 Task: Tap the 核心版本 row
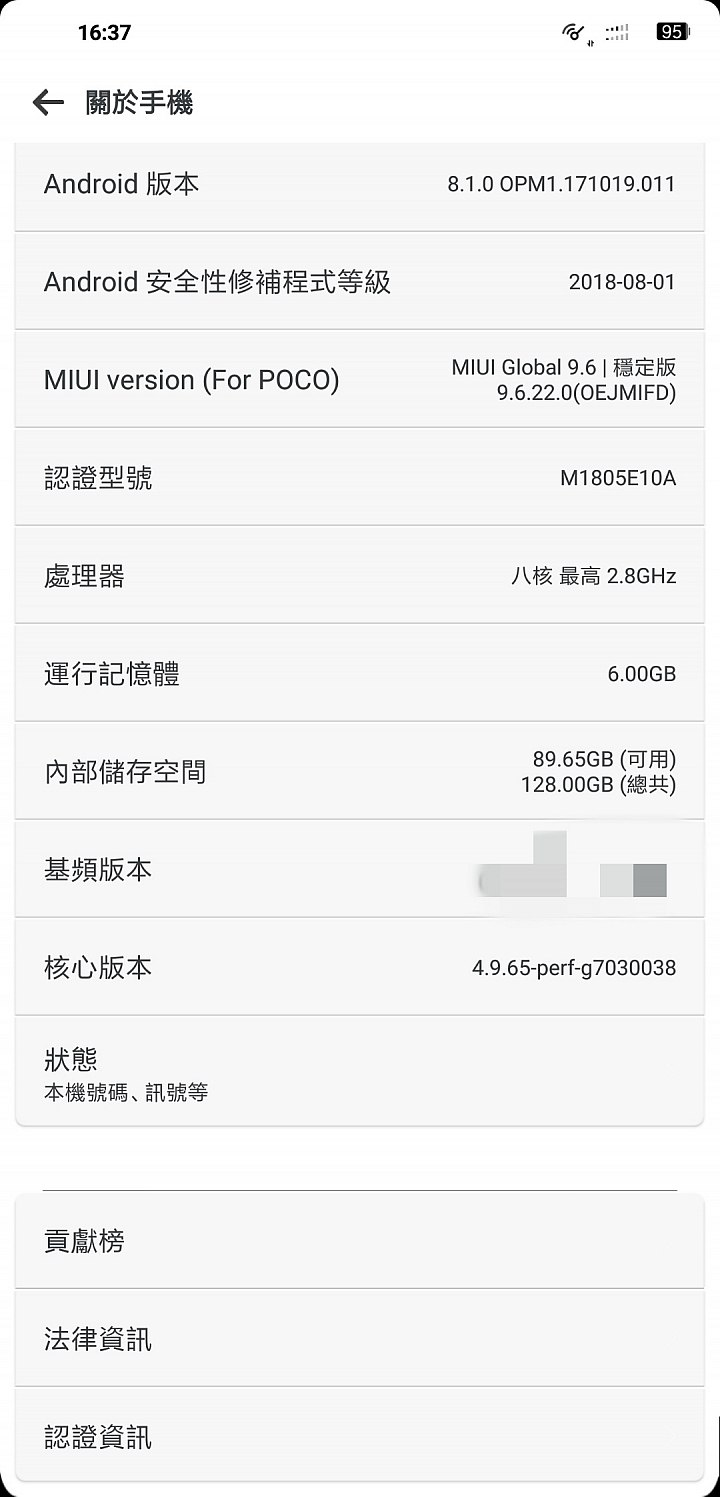click(360, 968)
